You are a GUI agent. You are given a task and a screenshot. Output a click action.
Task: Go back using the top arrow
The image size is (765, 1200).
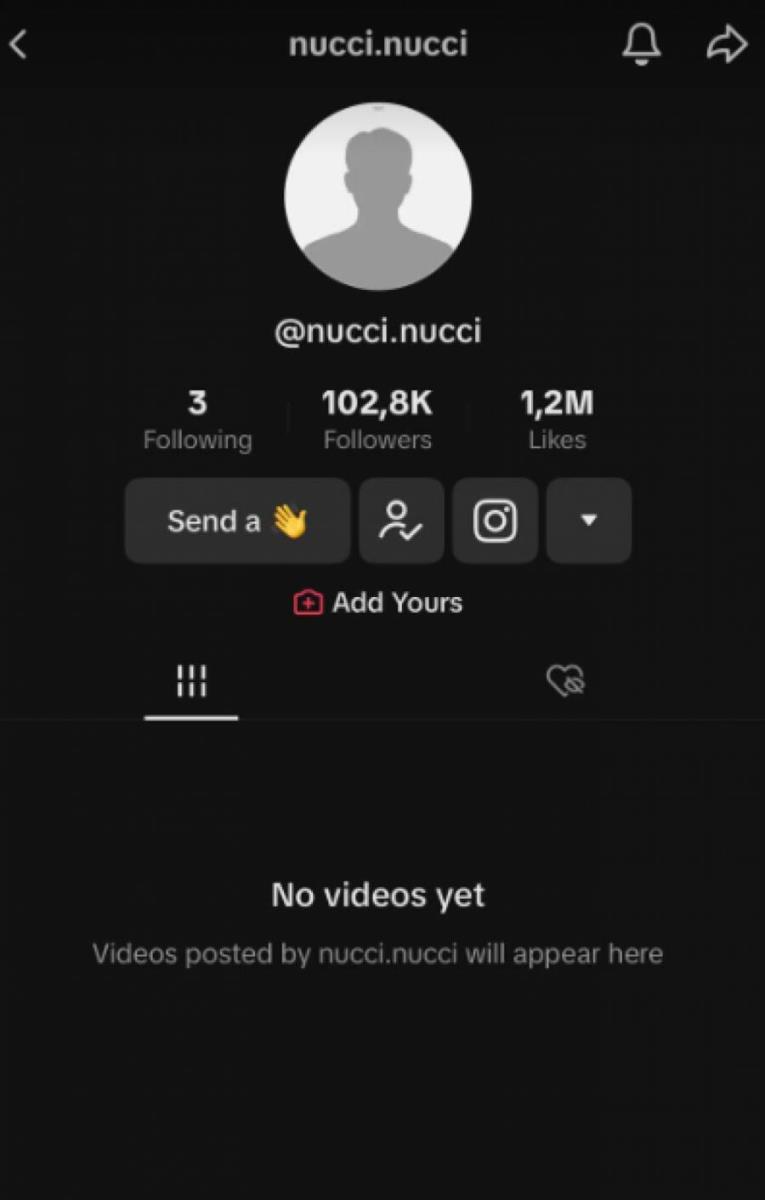(x=18, y=44)
